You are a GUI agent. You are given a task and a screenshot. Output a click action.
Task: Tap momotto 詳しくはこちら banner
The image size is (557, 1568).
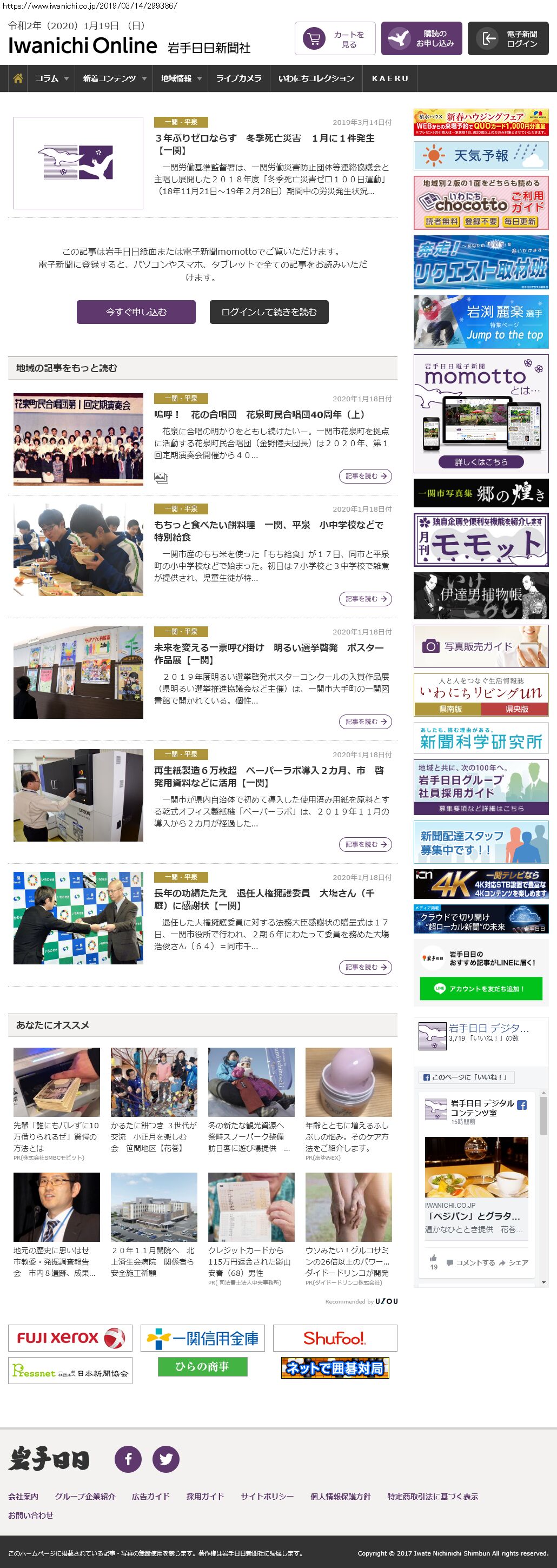point(480,461)
